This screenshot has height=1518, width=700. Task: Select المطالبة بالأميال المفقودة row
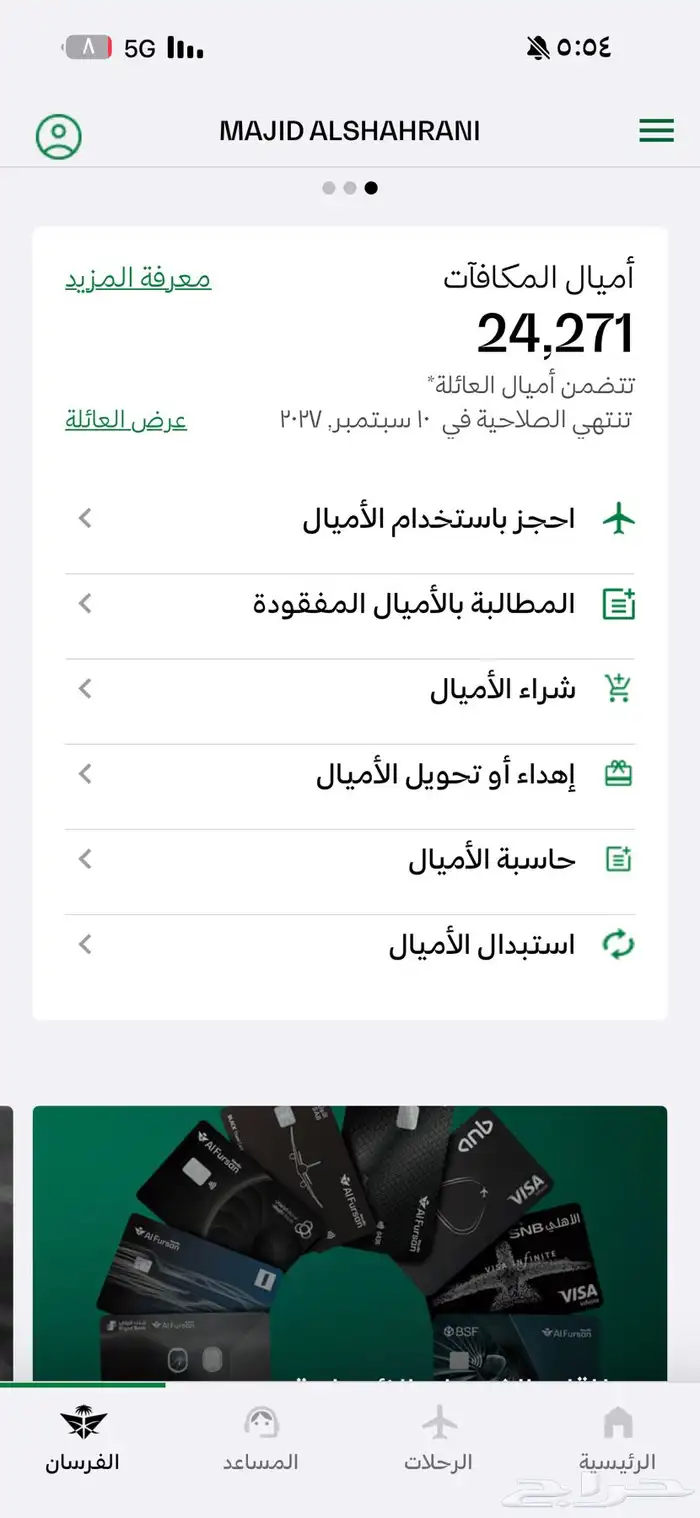point(350,604)
